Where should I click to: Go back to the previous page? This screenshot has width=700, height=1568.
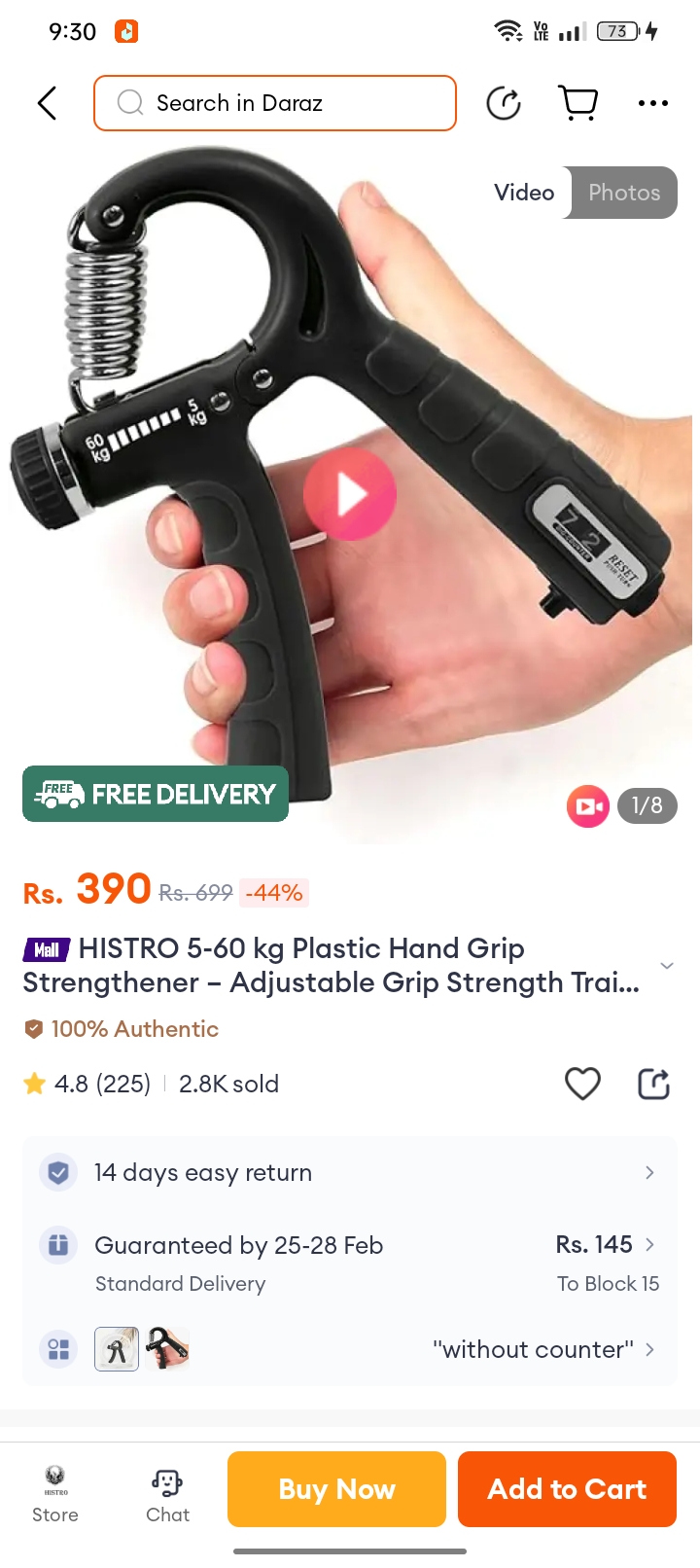(47, 103)
